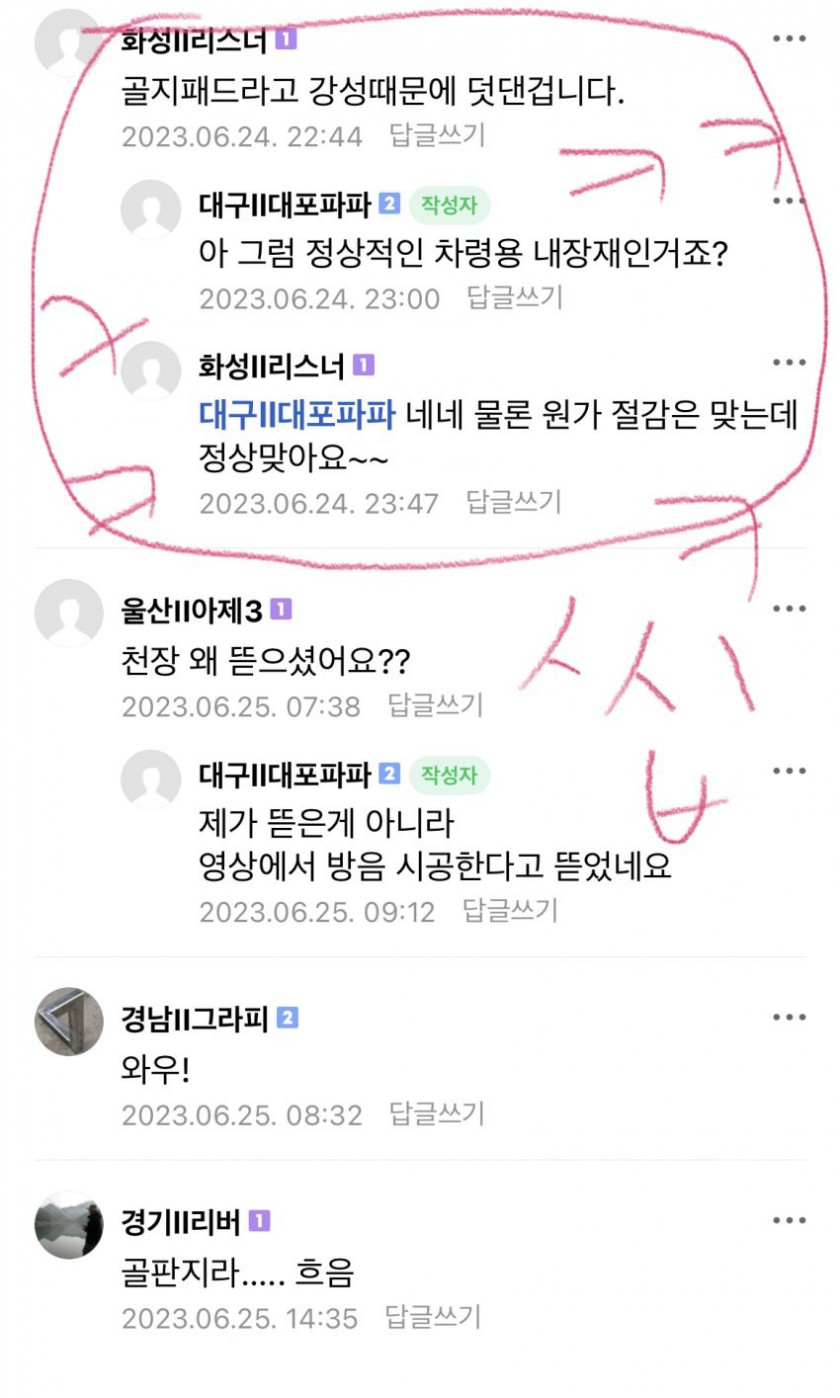This screenshot has height=1398, width=840.
Task: Open options menu for comment posted 22:44
Action: (x=789, y=39)
